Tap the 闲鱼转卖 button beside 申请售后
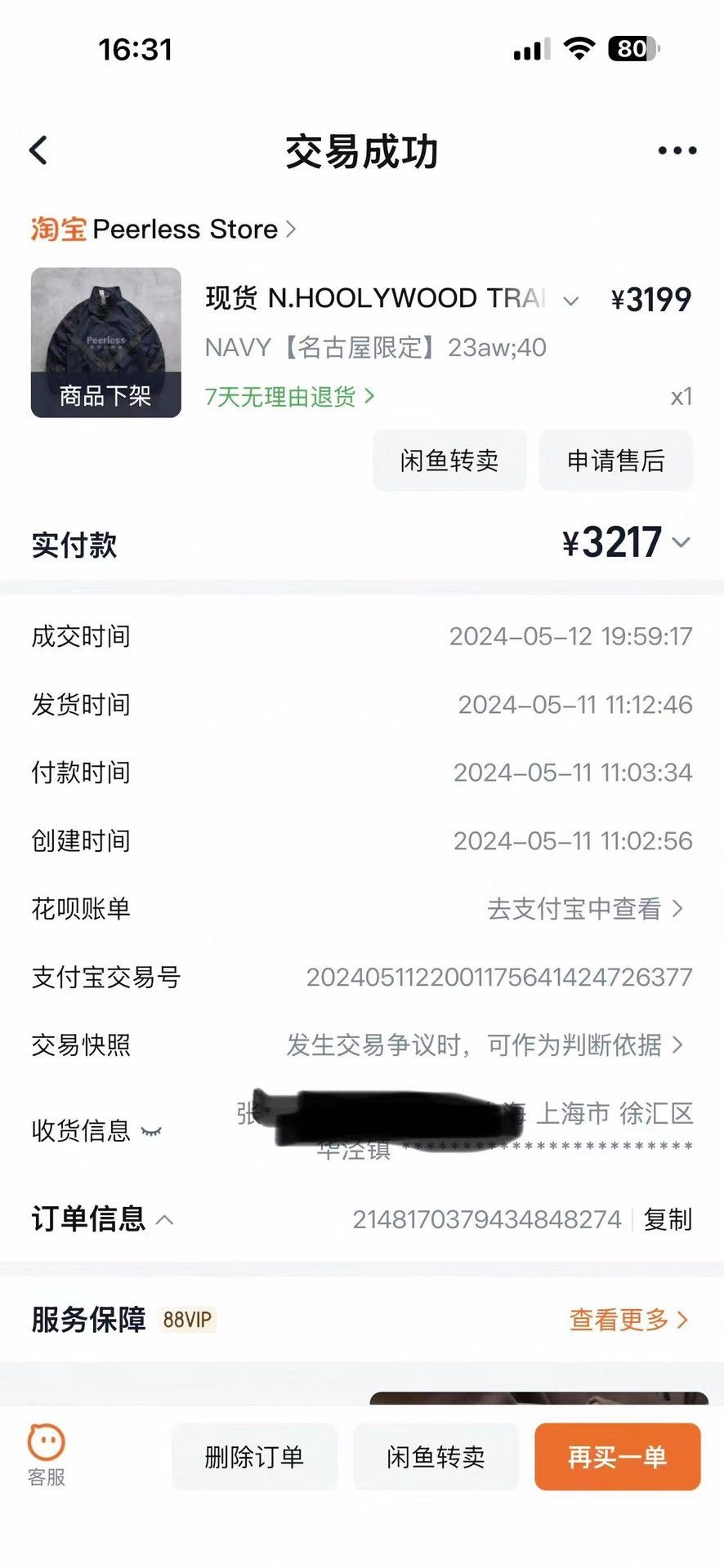Screen dimensions: 724x1568 [x=449, y=461]
